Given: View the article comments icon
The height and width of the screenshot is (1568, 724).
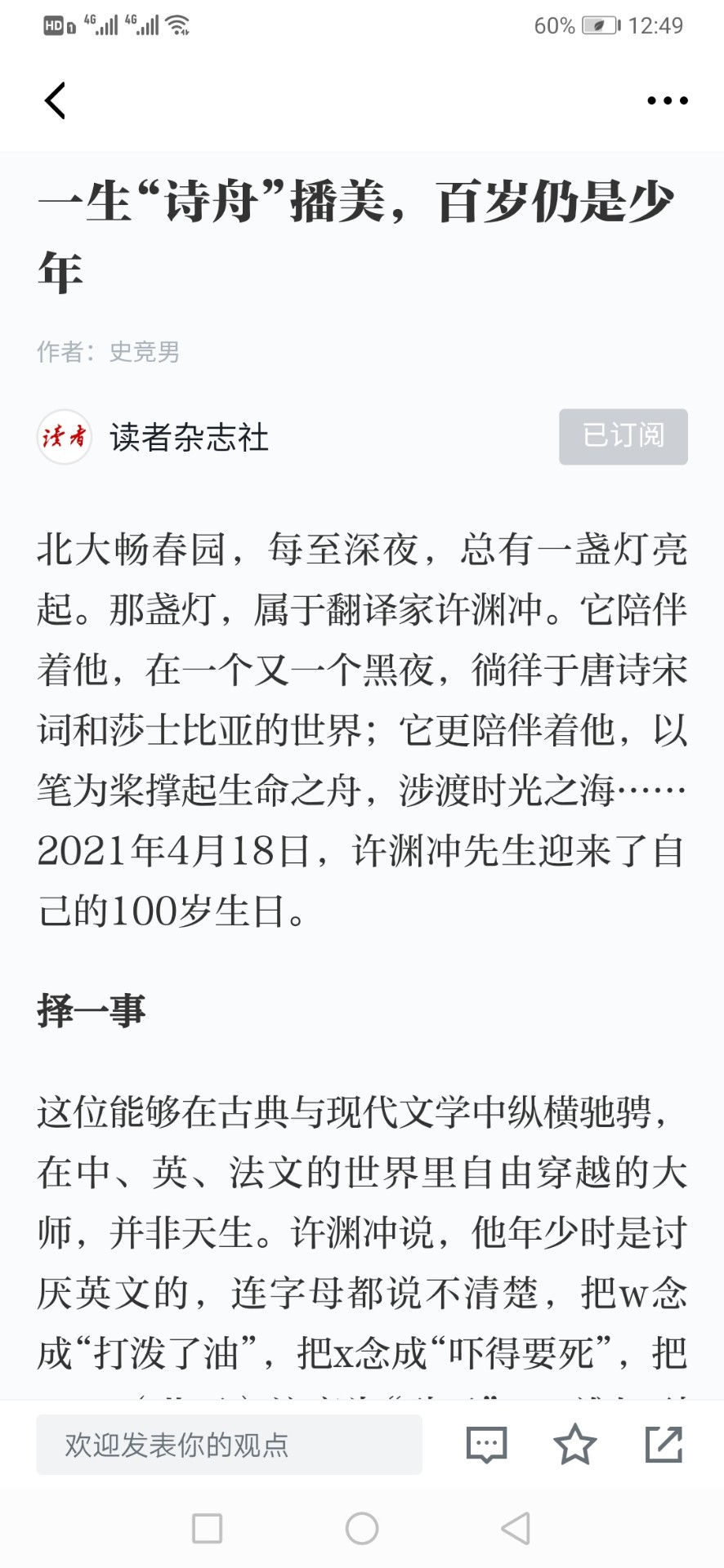Looking at the screenshot, I should [x=486, y=1445].
